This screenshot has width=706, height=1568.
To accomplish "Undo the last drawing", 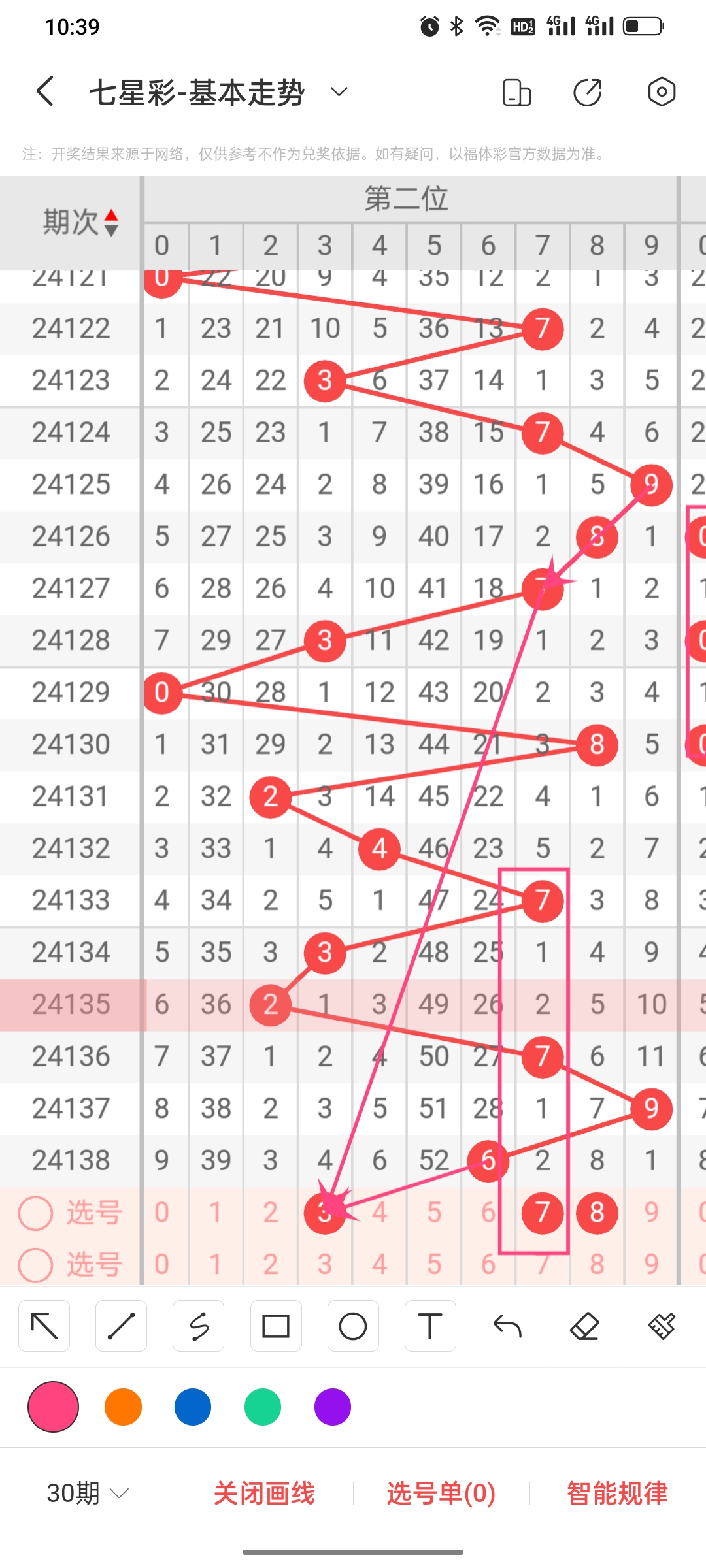I will pos(507,1326).
